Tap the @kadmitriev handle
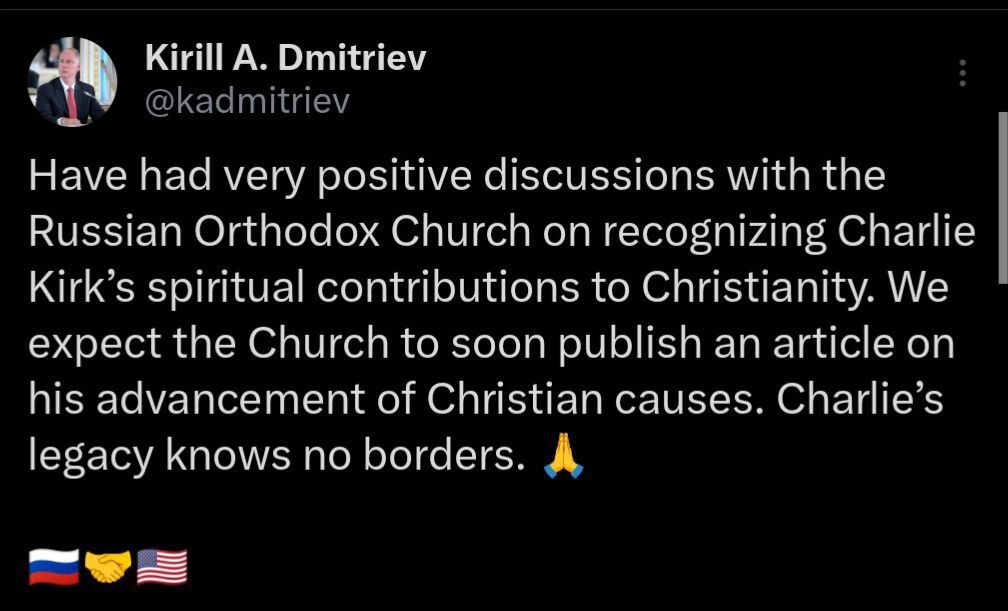 [247, 101]
